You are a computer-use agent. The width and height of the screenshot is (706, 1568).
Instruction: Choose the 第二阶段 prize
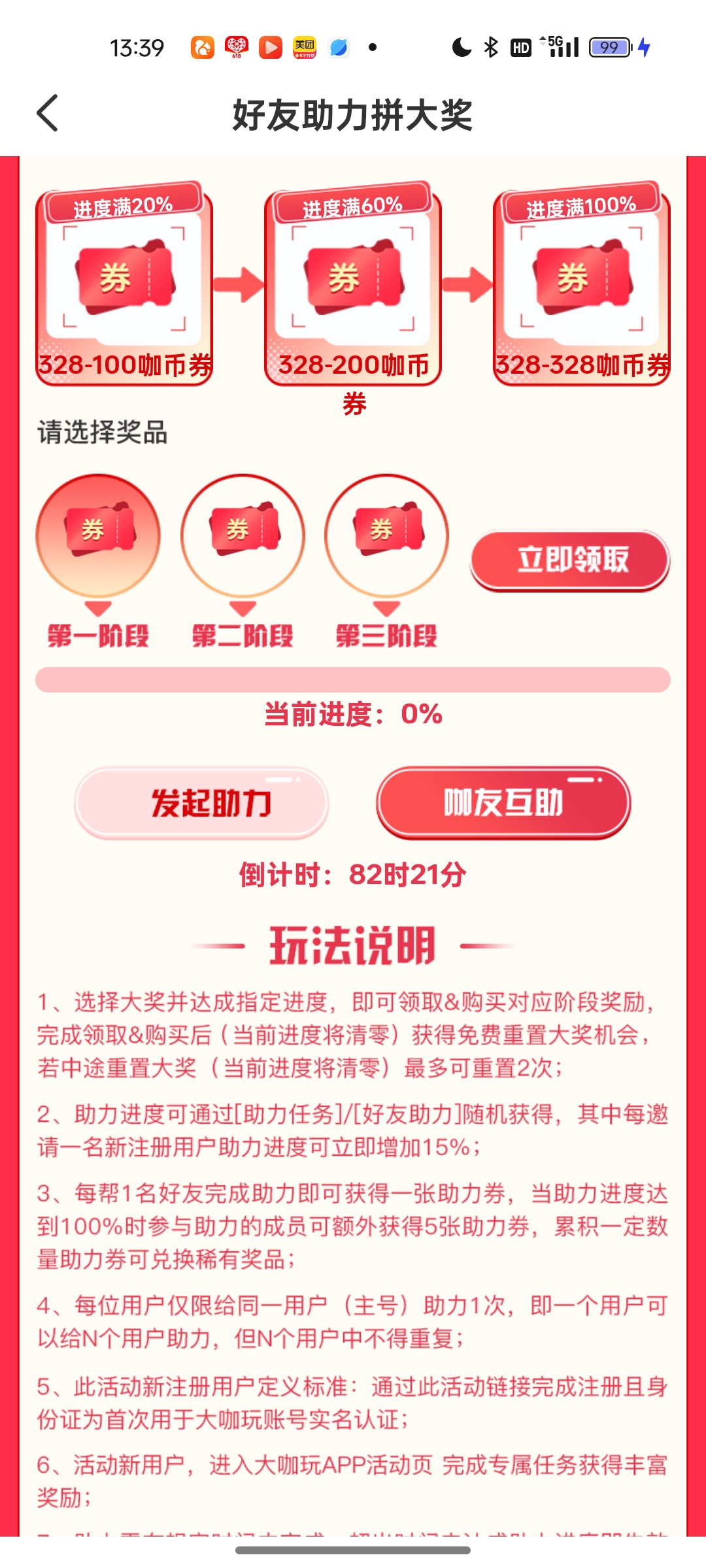click(243, 536)
